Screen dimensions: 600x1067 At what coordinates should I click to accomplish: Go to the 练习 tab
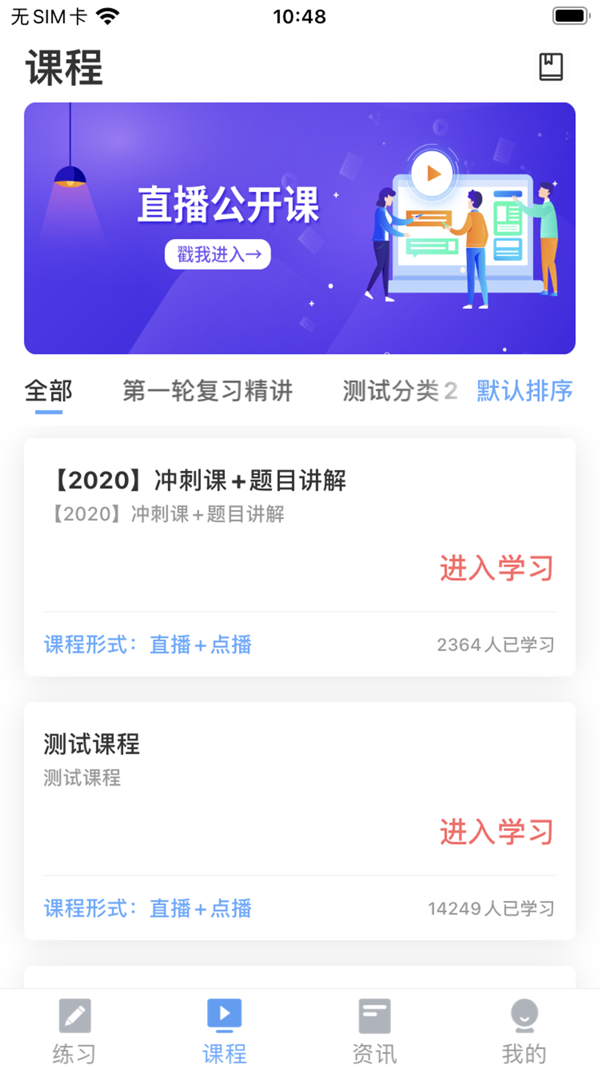[x=75, y=1030]
